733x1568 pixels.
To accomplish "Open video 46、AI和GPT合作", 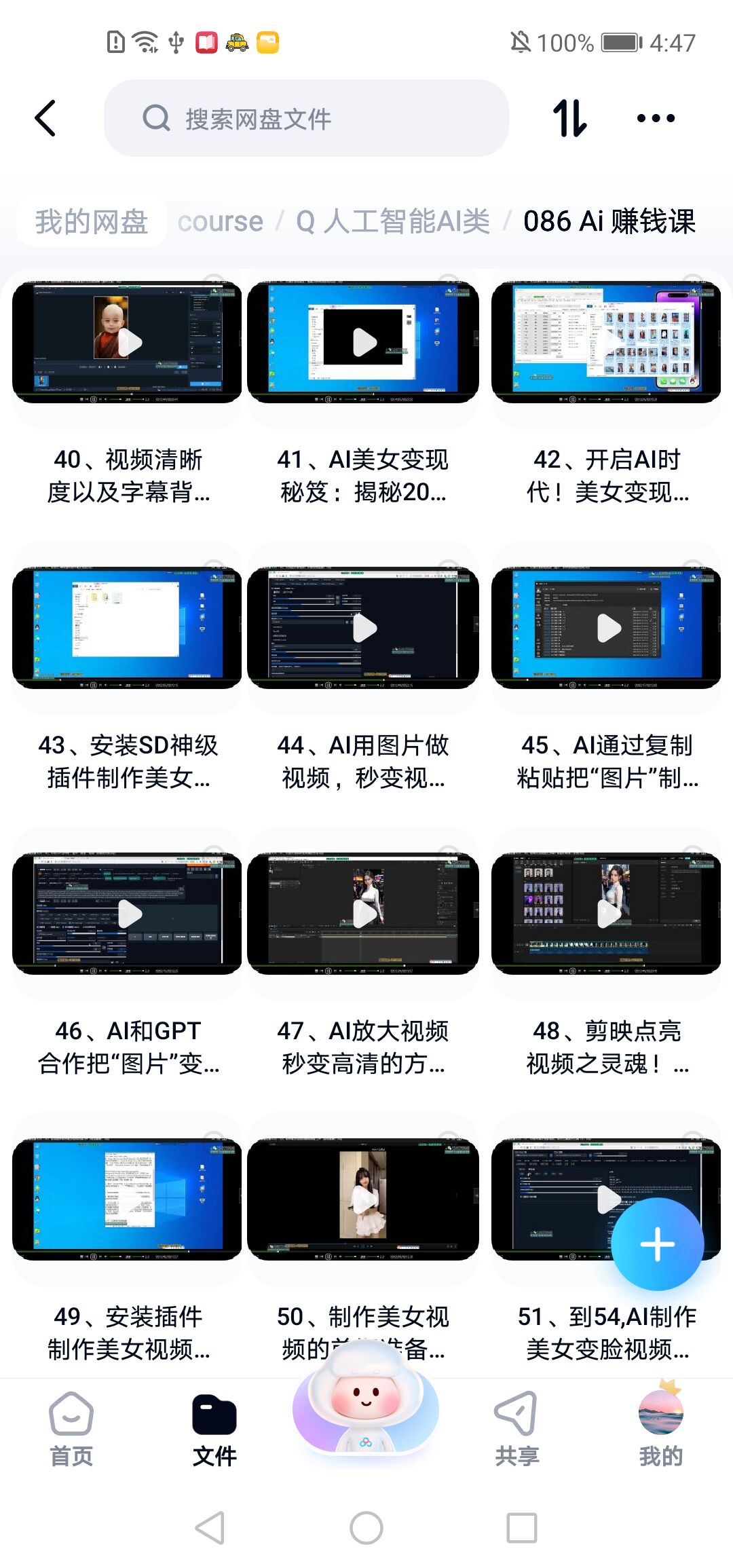I will coord(128,914).
